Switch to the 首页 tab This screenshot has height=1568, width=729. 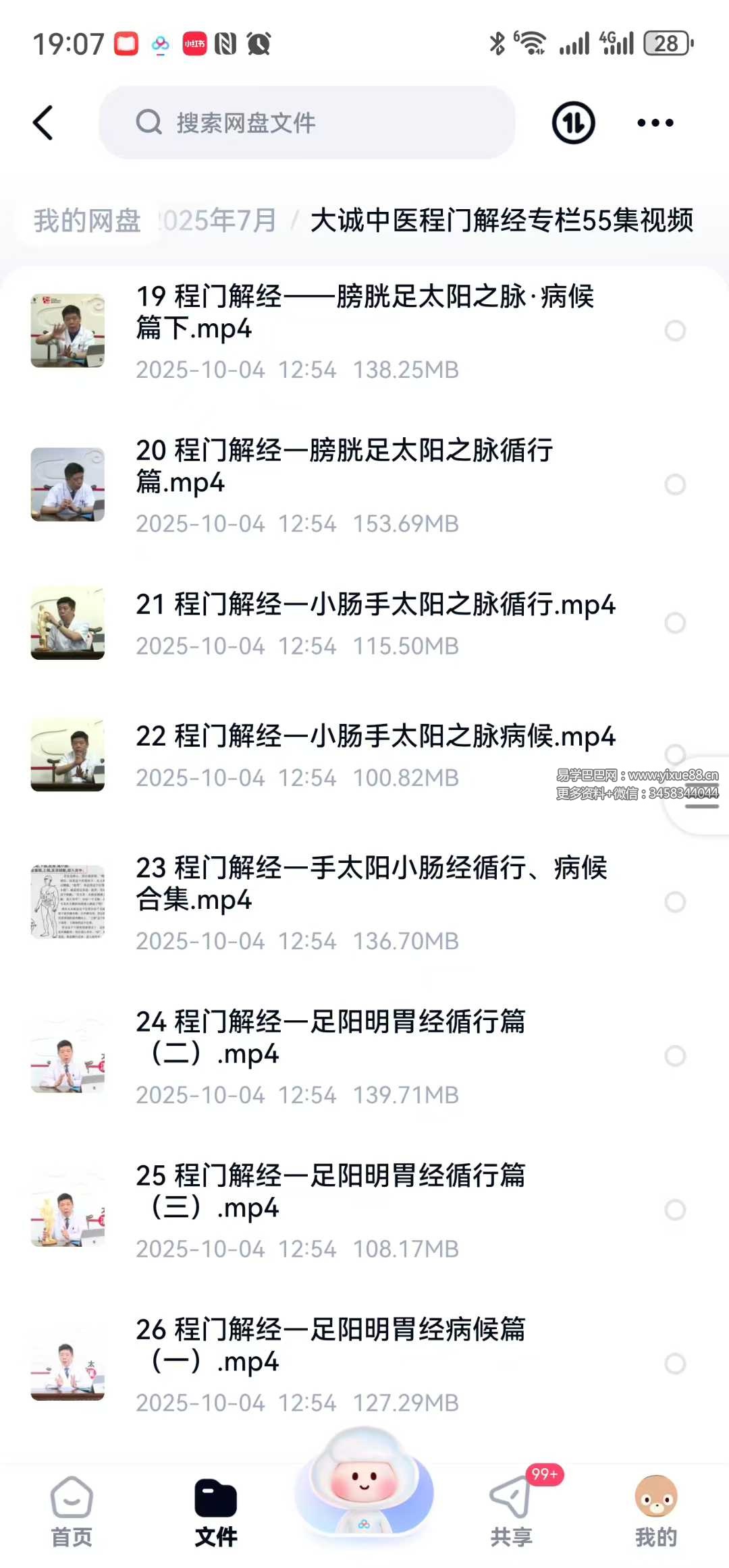72,1509
